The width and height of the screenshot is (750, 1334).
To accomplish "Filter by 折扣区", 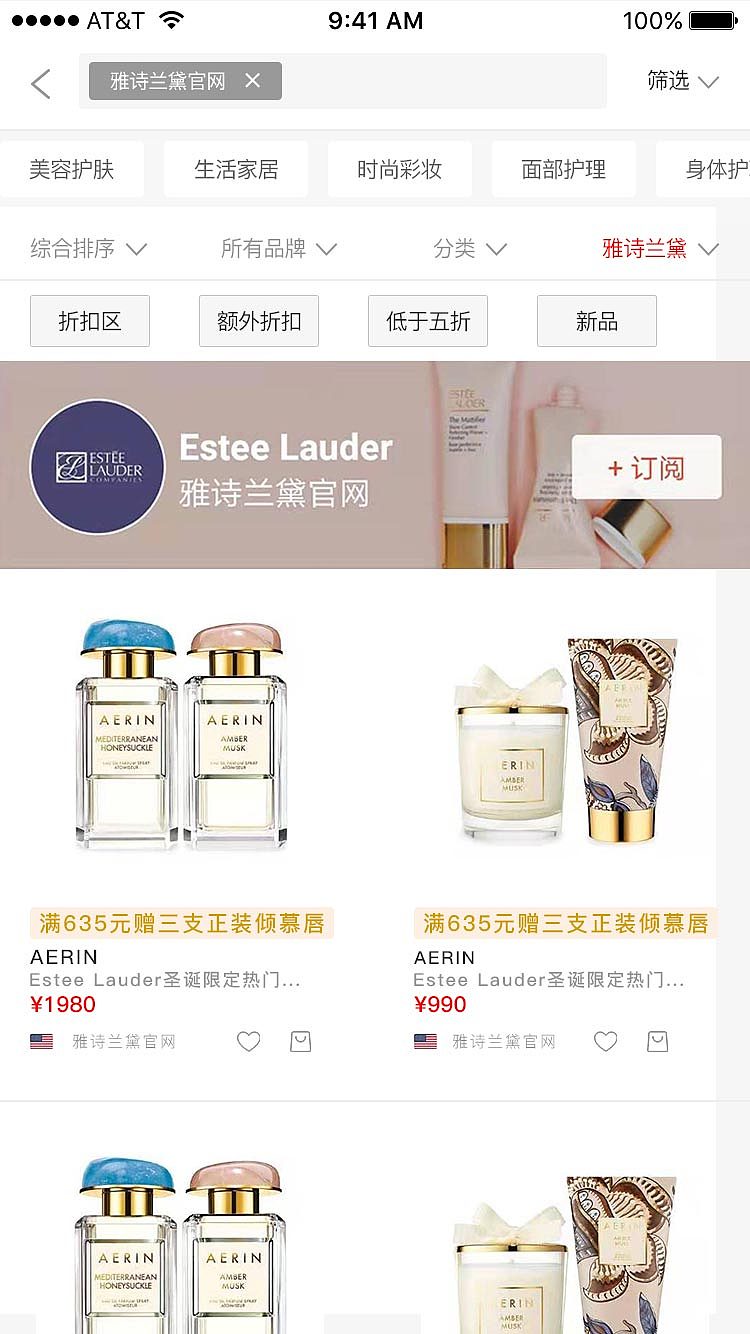I will [90, 322].
